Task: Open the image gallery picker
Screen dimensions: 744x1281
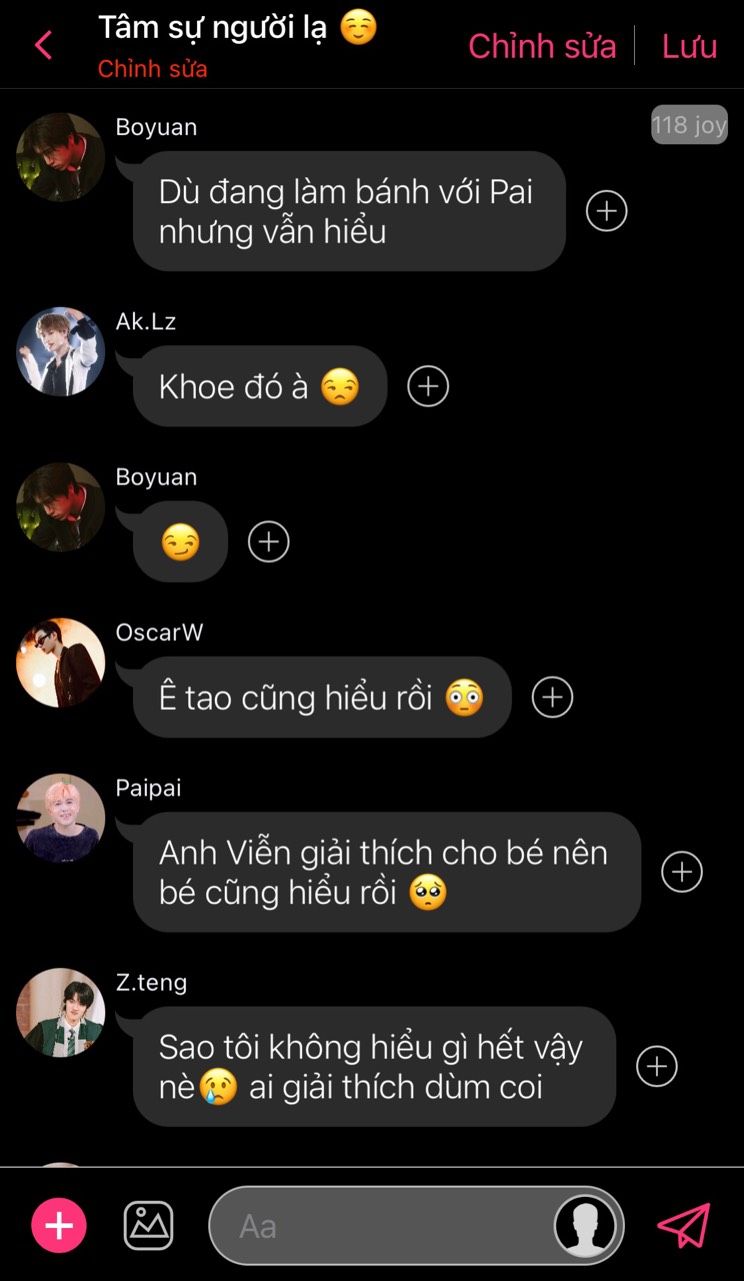Action: 148,1225
